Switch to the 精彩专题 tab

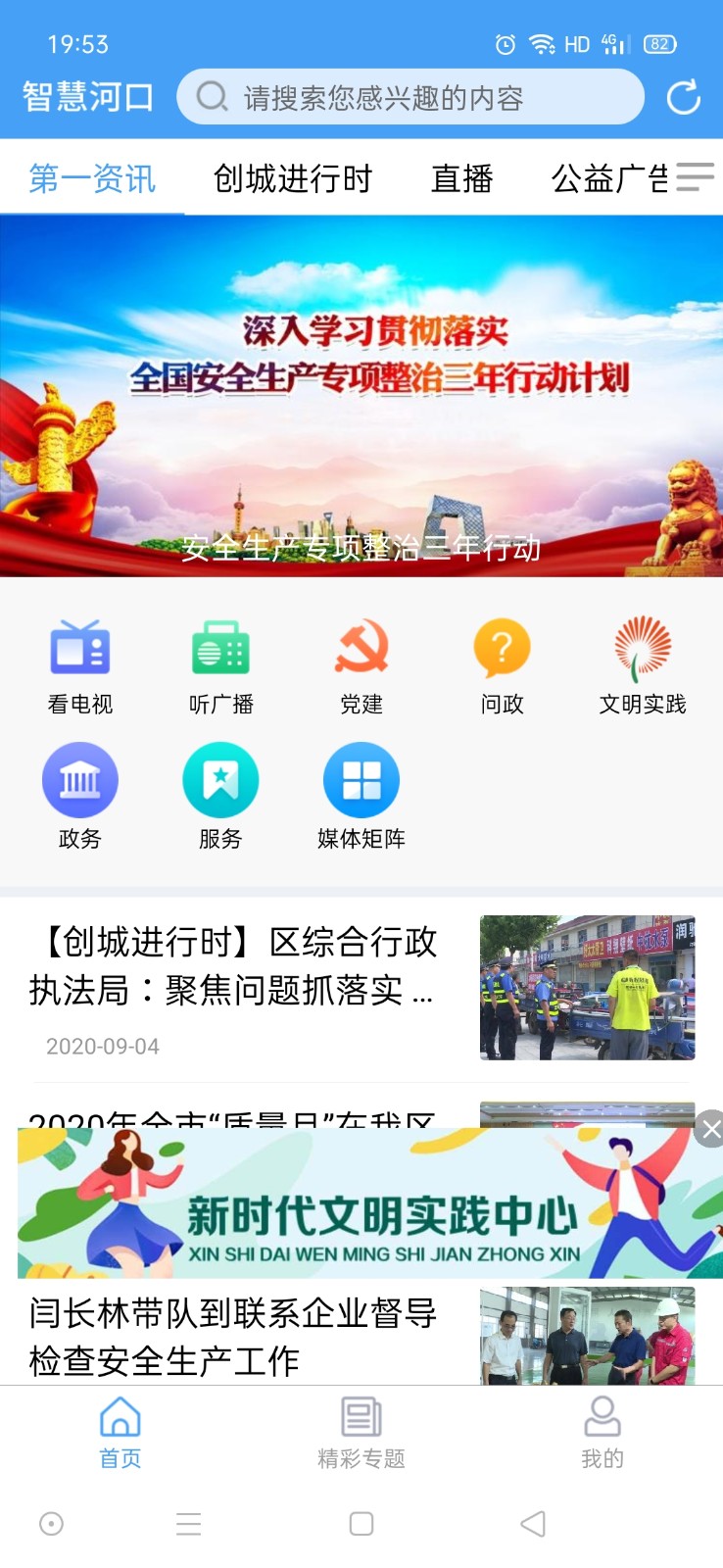[361, 1433]
